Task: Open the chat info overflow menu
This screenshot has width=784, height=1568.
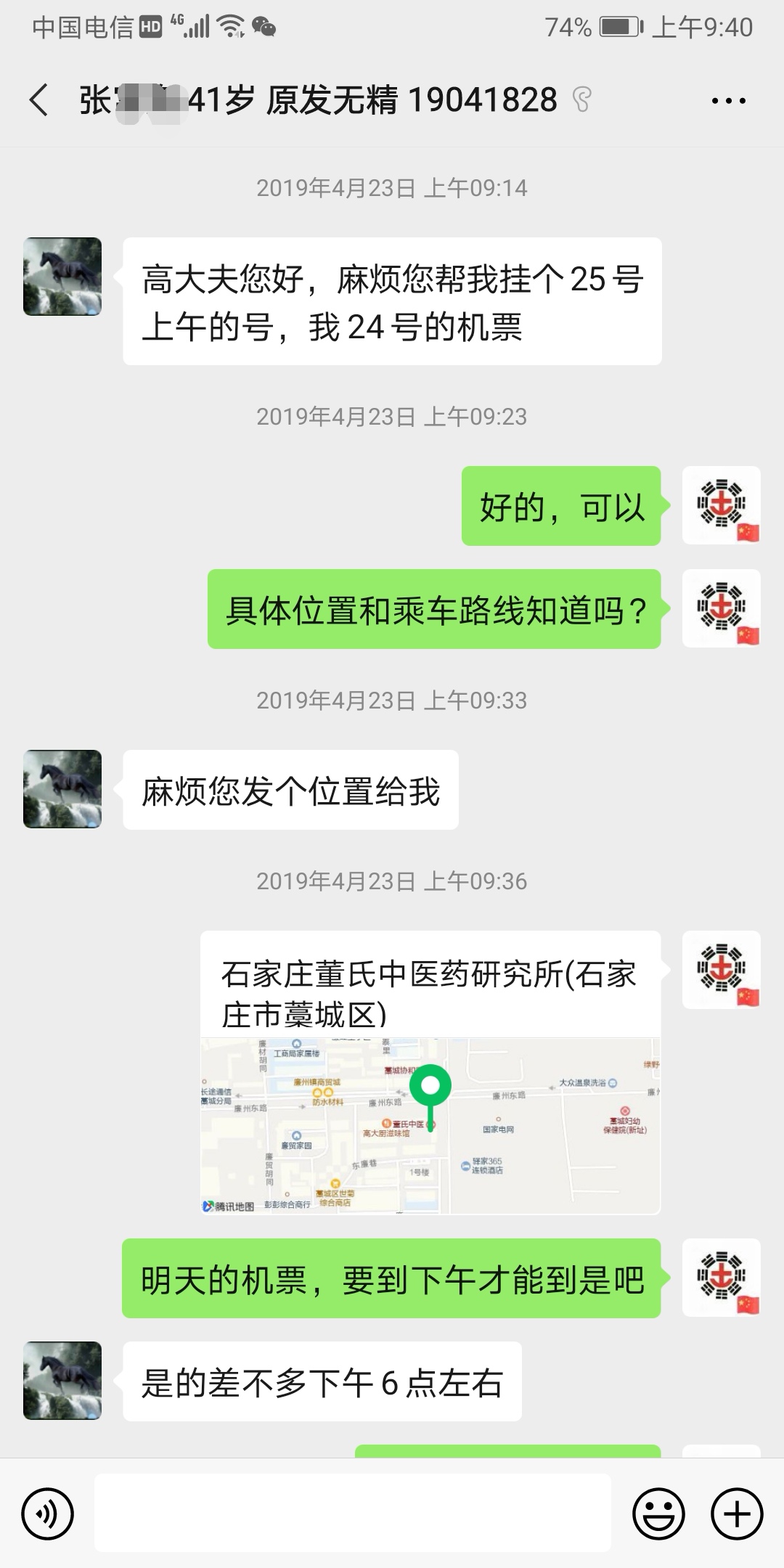Action: pyautogui.click(x=729, y=100)
